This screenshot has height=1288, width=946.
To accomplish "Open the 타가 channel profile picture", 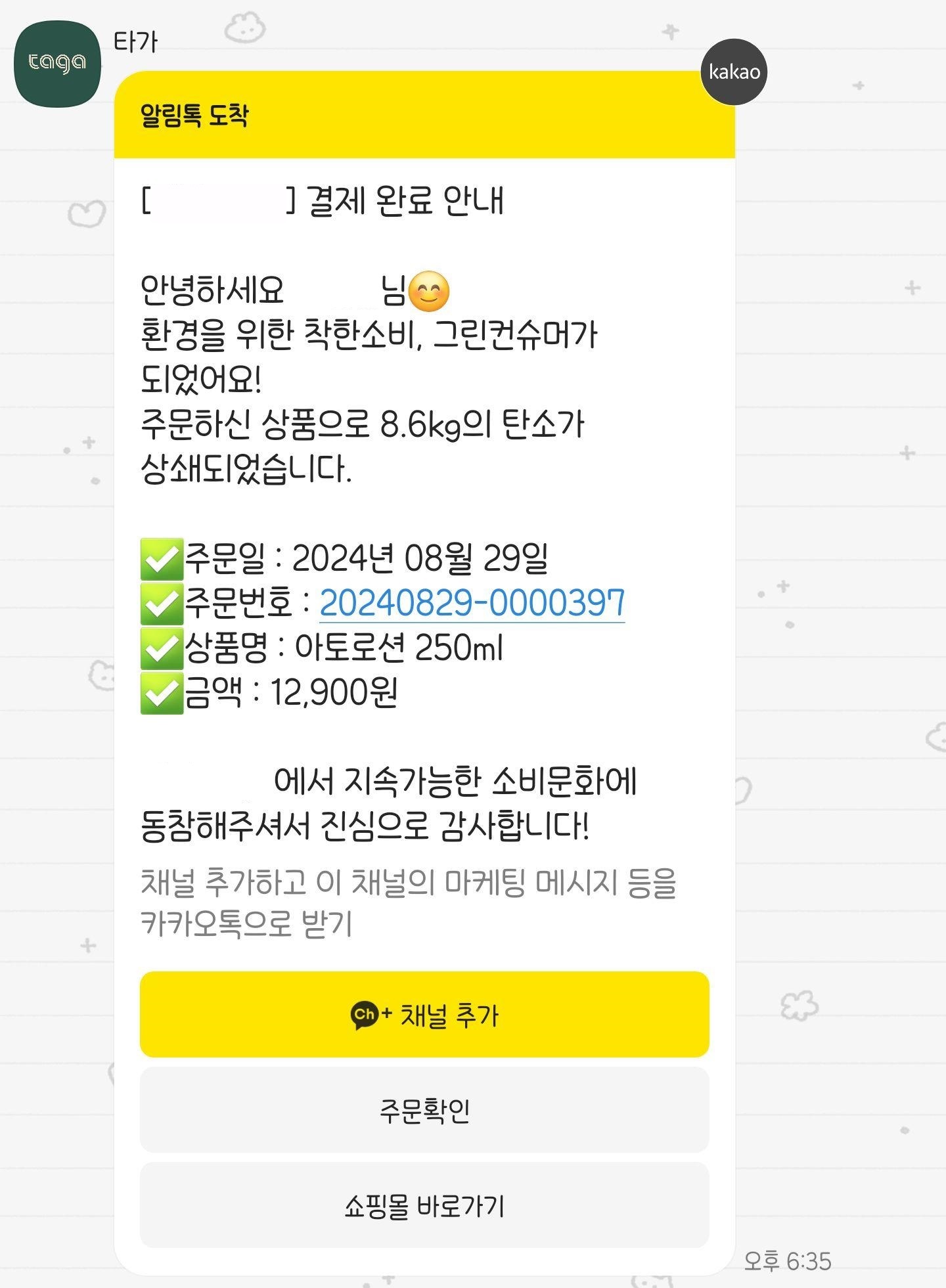I will [57, 64].
